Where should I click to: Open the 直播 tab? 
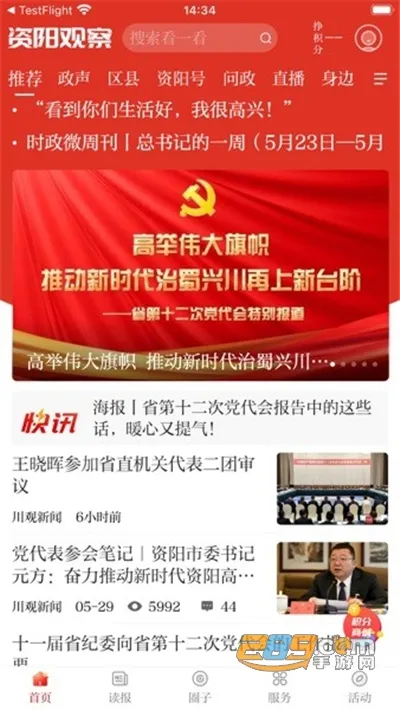pos(289,79)
